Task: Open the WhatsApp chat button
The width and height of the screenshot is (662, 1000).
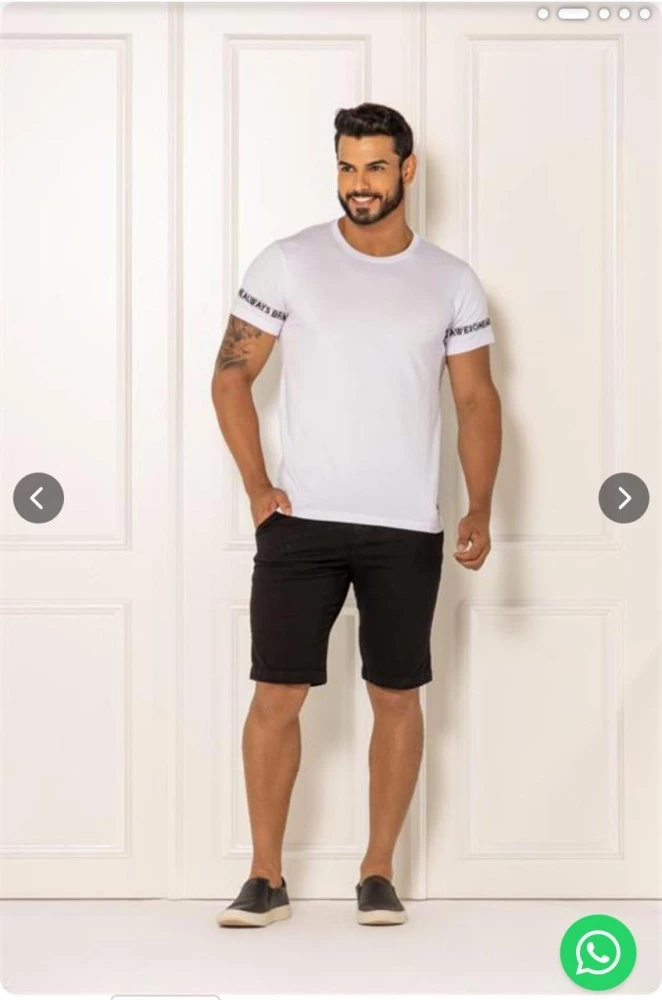Action: pos(598,952)
